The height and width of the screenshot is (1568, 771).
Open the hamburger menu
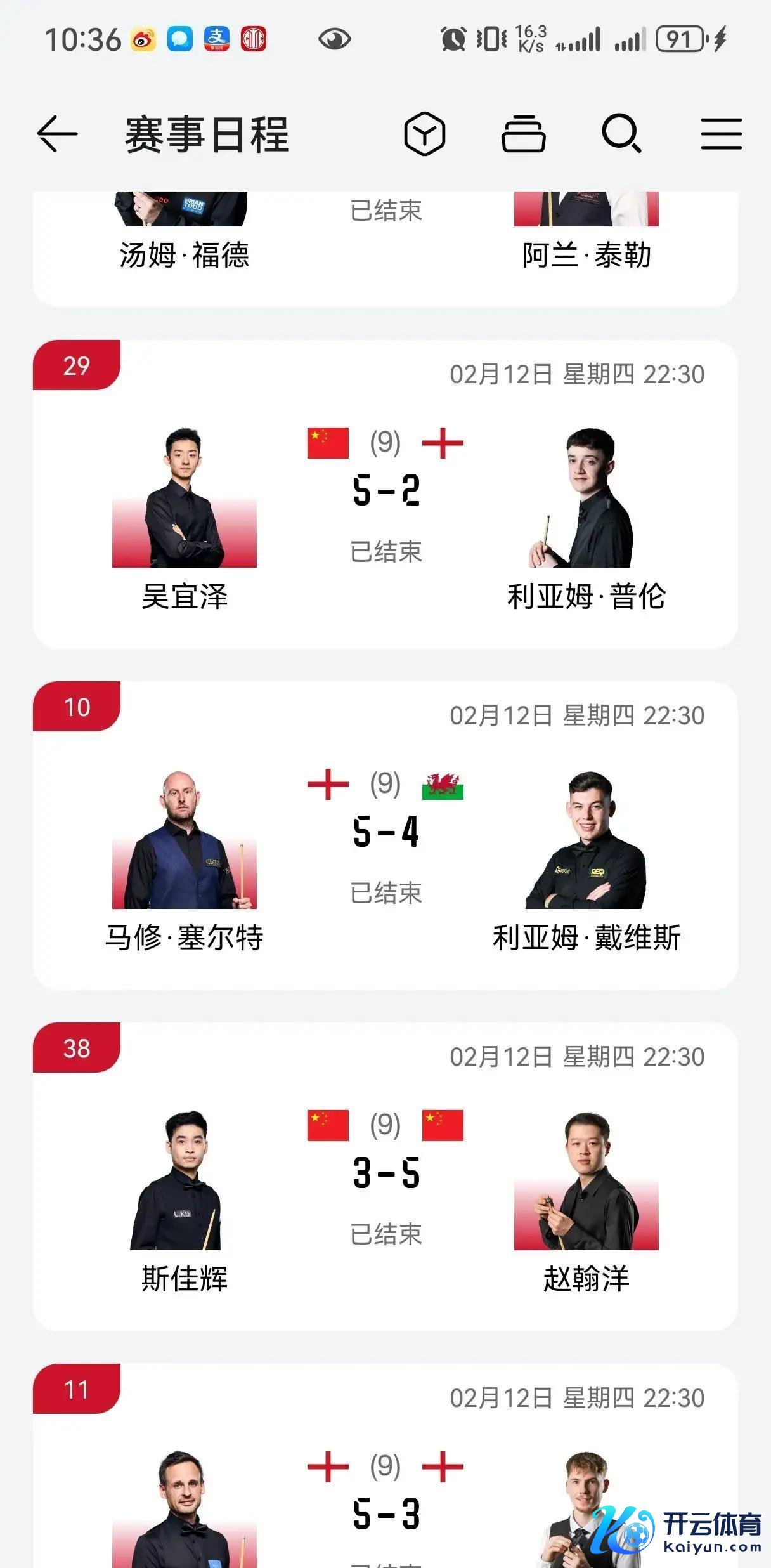721,134
